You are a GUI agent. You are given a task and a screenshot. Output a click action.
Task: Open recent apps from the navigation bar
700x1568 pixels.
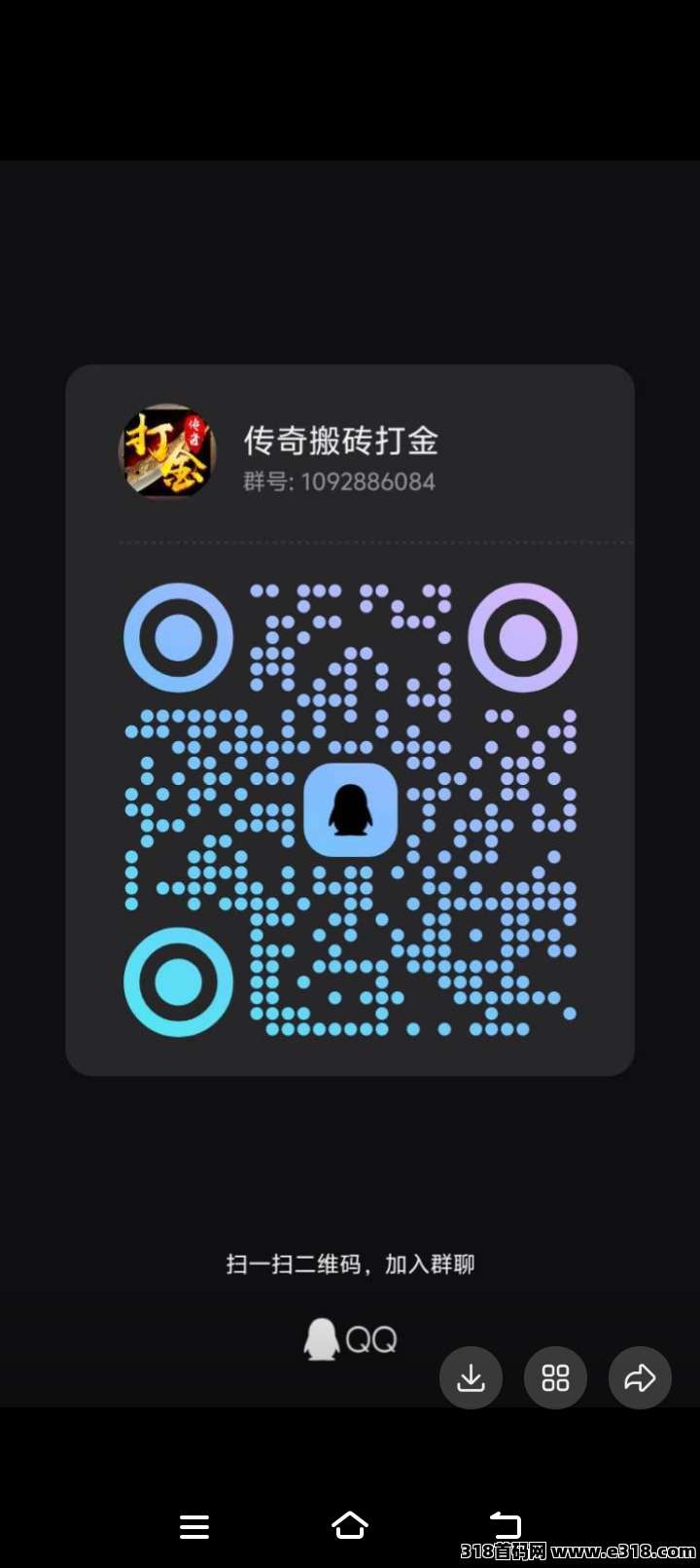point(194,1526)
